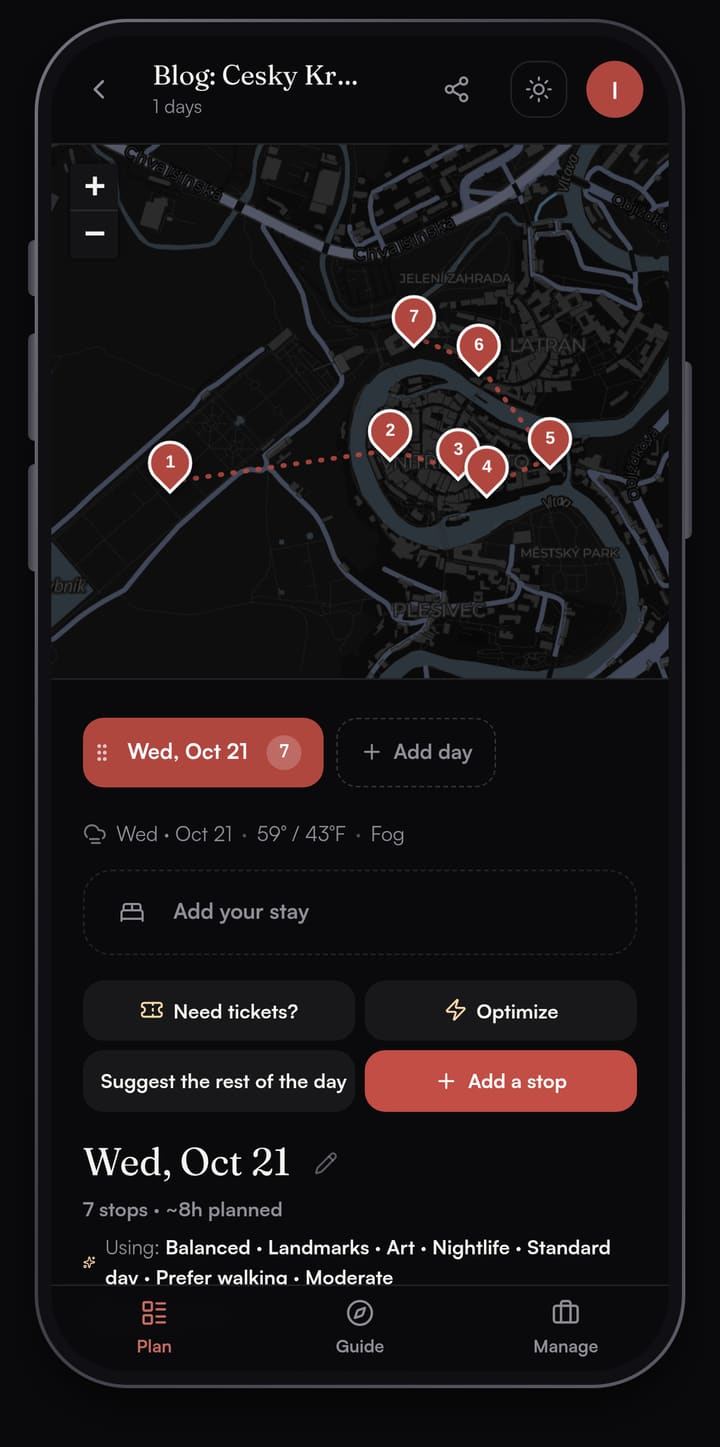Switch to the Manage tab
Viewport: 720px width, 1447px height.
[x=565, y=1327]
